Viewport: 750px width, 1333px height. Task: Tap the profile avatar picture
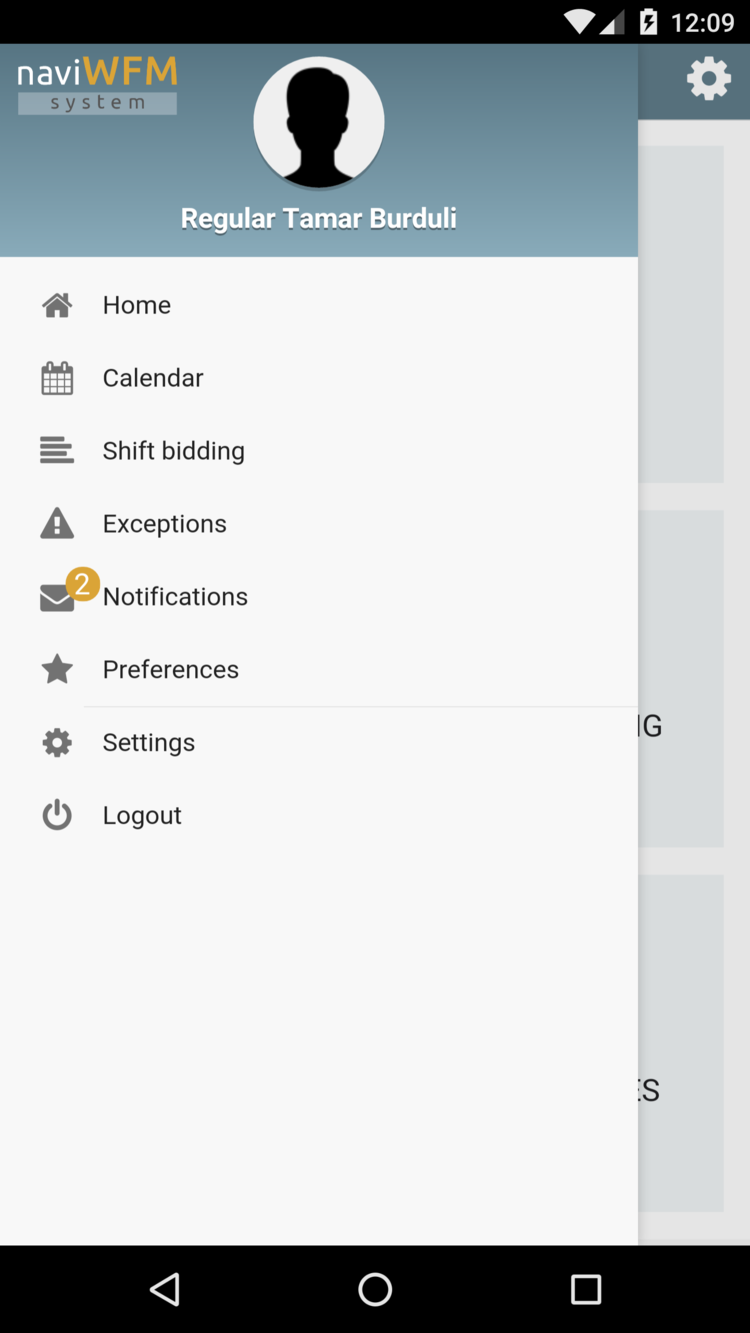[x=319, y=122]
